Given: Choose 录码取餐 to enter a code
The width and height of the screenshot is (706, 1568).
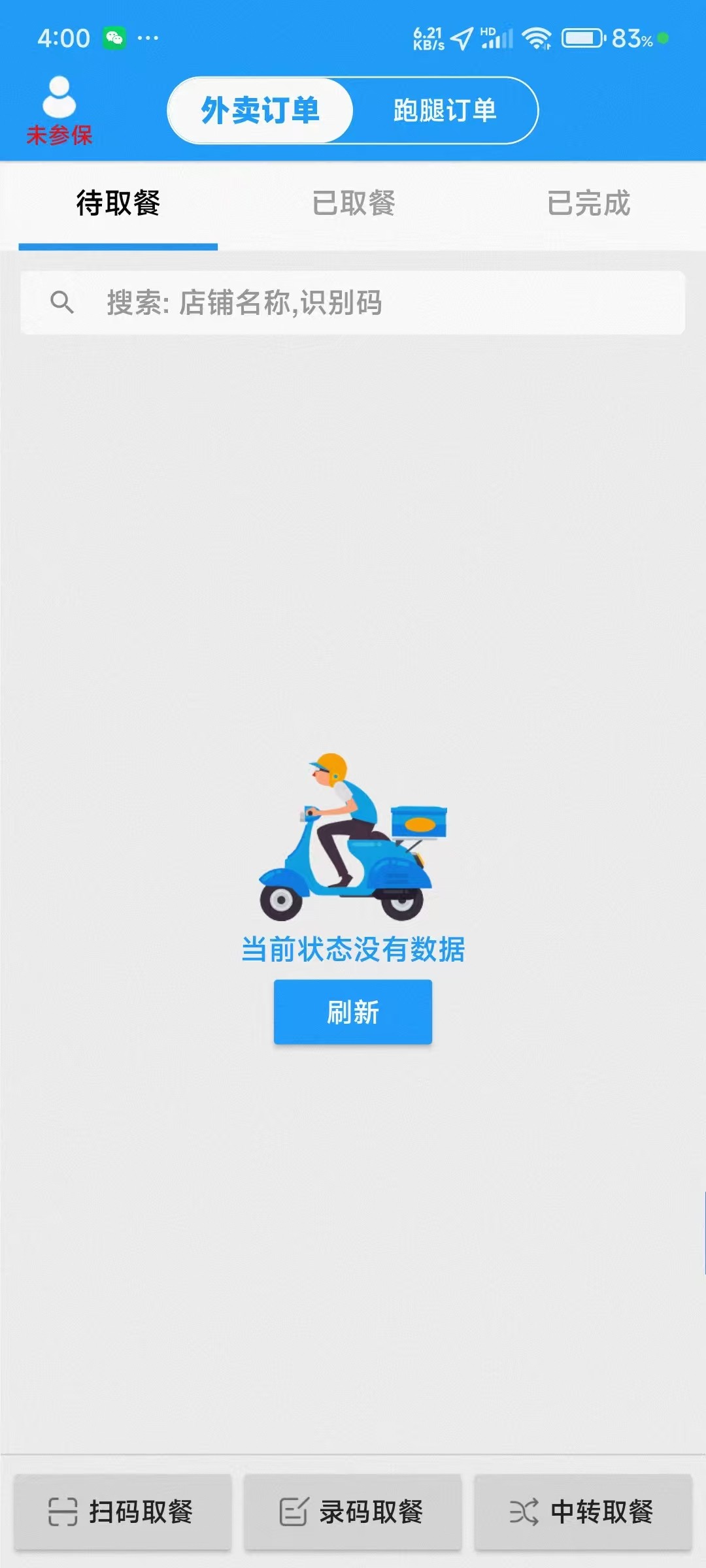Looking at the screenshot, I should coord(353,1512).
